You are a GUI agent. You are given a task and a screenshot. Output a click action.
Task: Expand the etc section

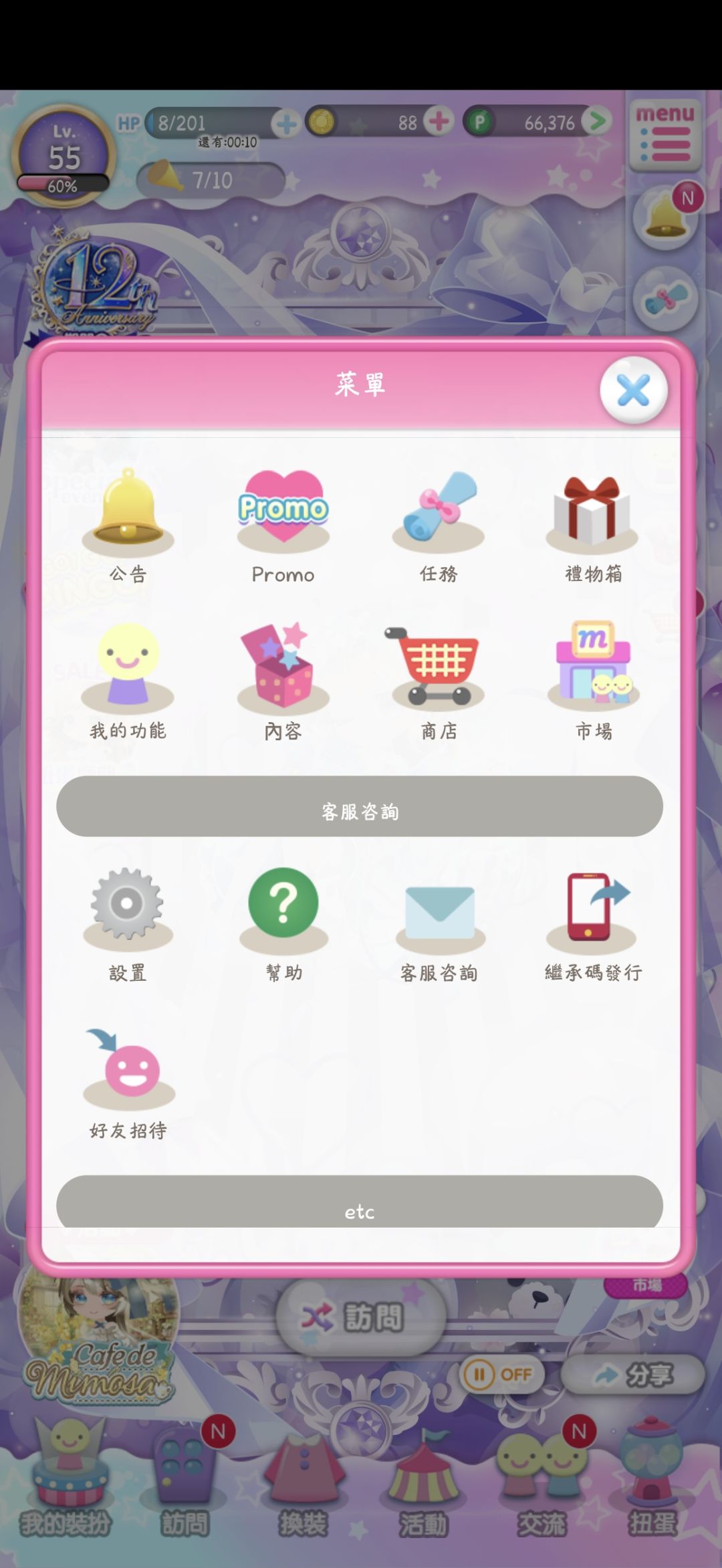pyautogui.click(x=359, y=1212)
